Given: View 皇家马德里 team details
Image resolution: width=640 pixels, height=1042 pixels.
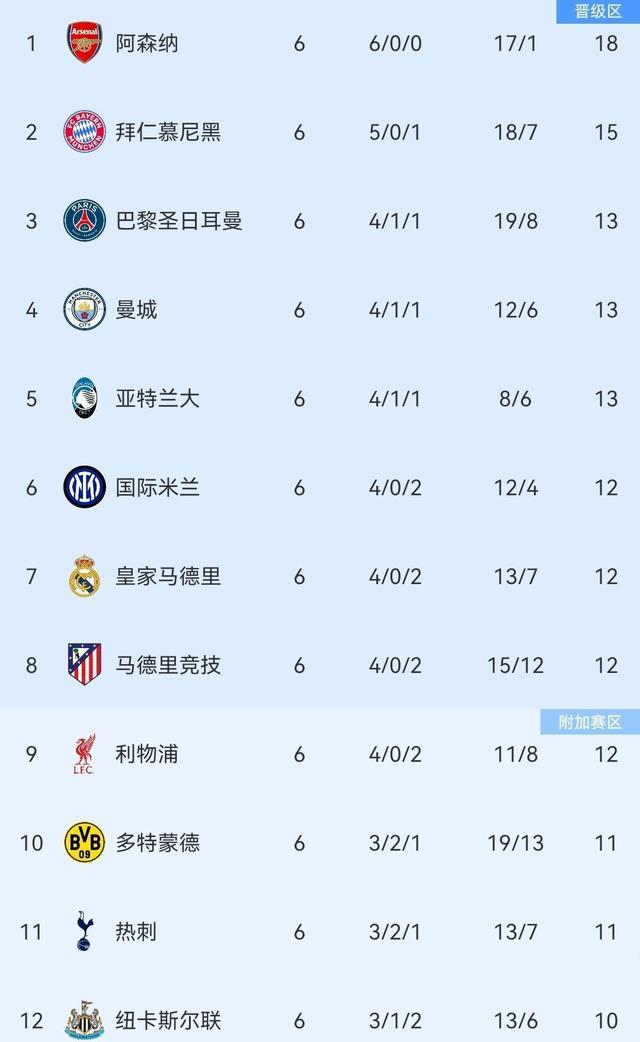Looking at the screenshot, I should click(x=168, y=576).
